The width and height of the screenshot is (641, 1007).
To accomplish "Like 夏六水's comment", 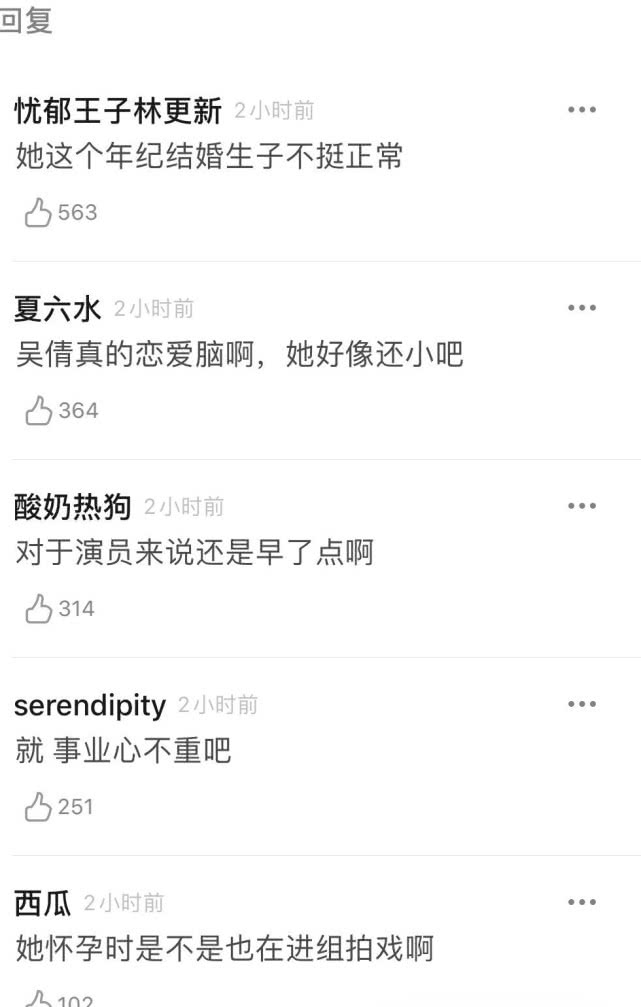I will pos(38,410).
